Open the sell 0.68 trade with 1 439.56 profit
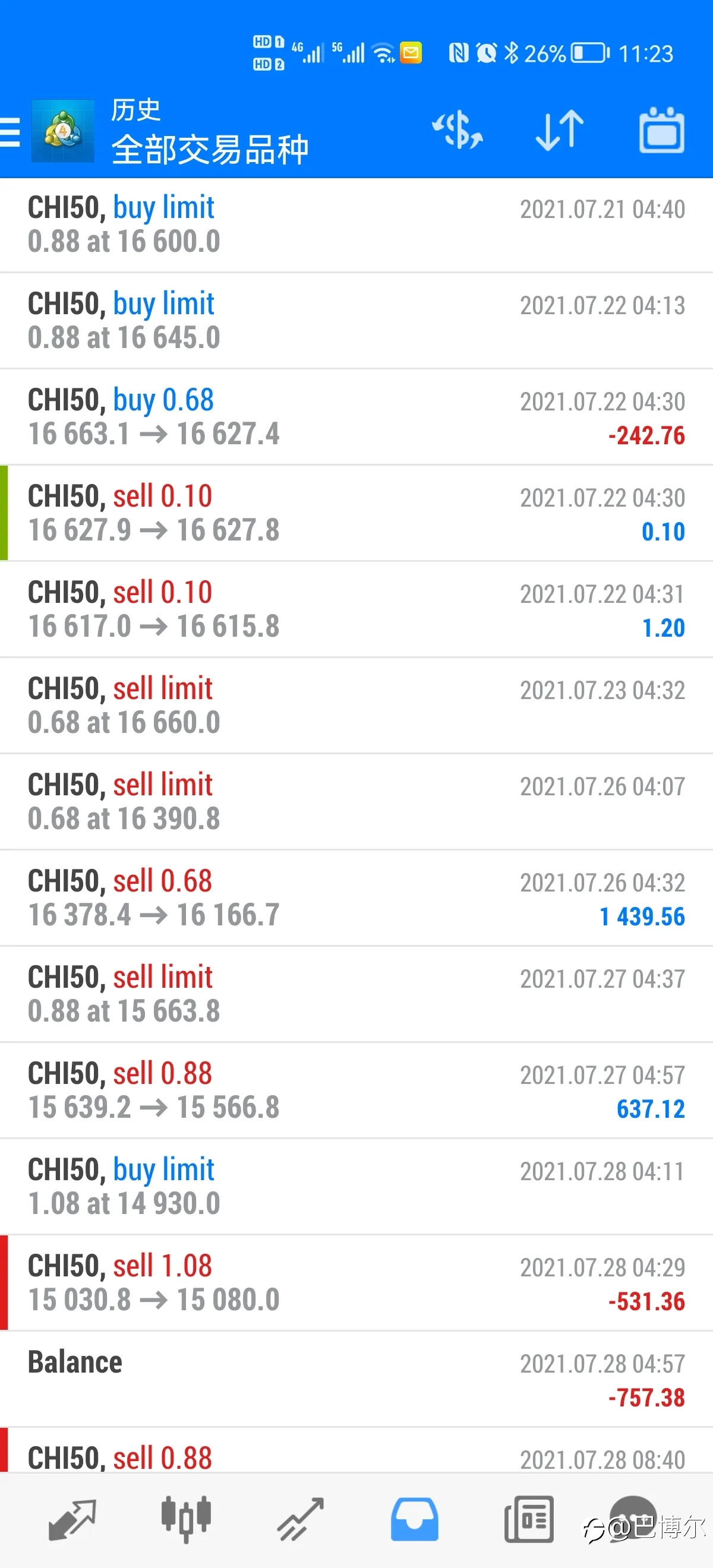 click(356, 898)
